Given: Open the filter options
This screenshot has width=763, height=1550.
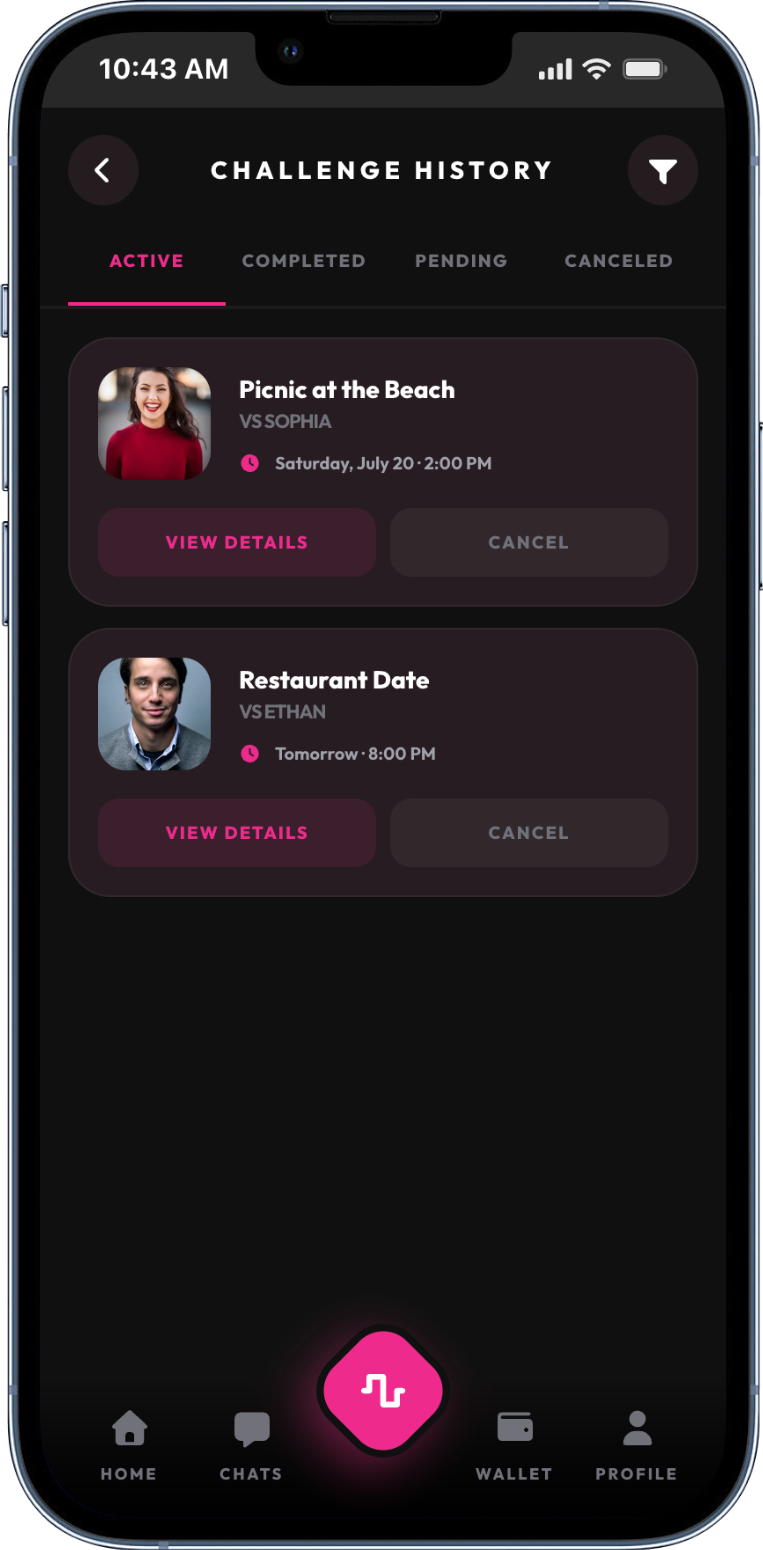Looking at the screenshot, I should click(662, 171).
